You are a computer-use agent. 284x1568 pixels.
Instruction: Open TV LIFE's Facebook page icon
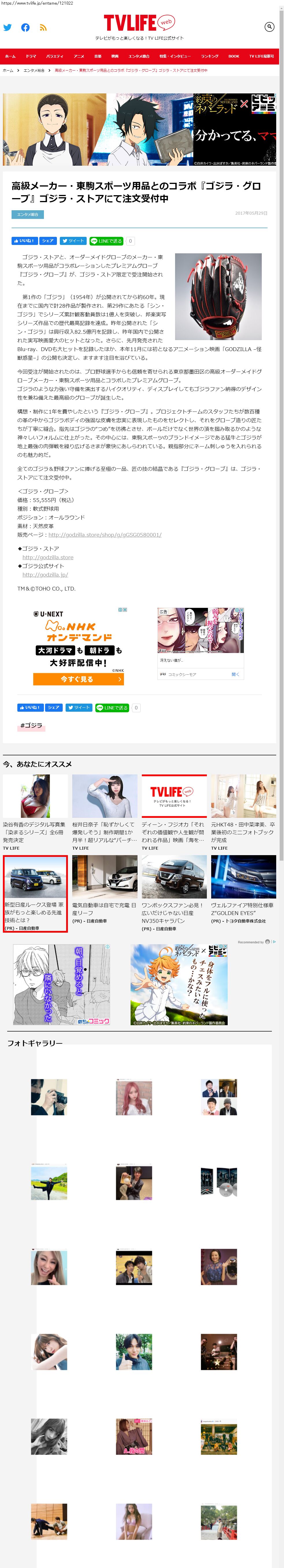click(25, 27)
